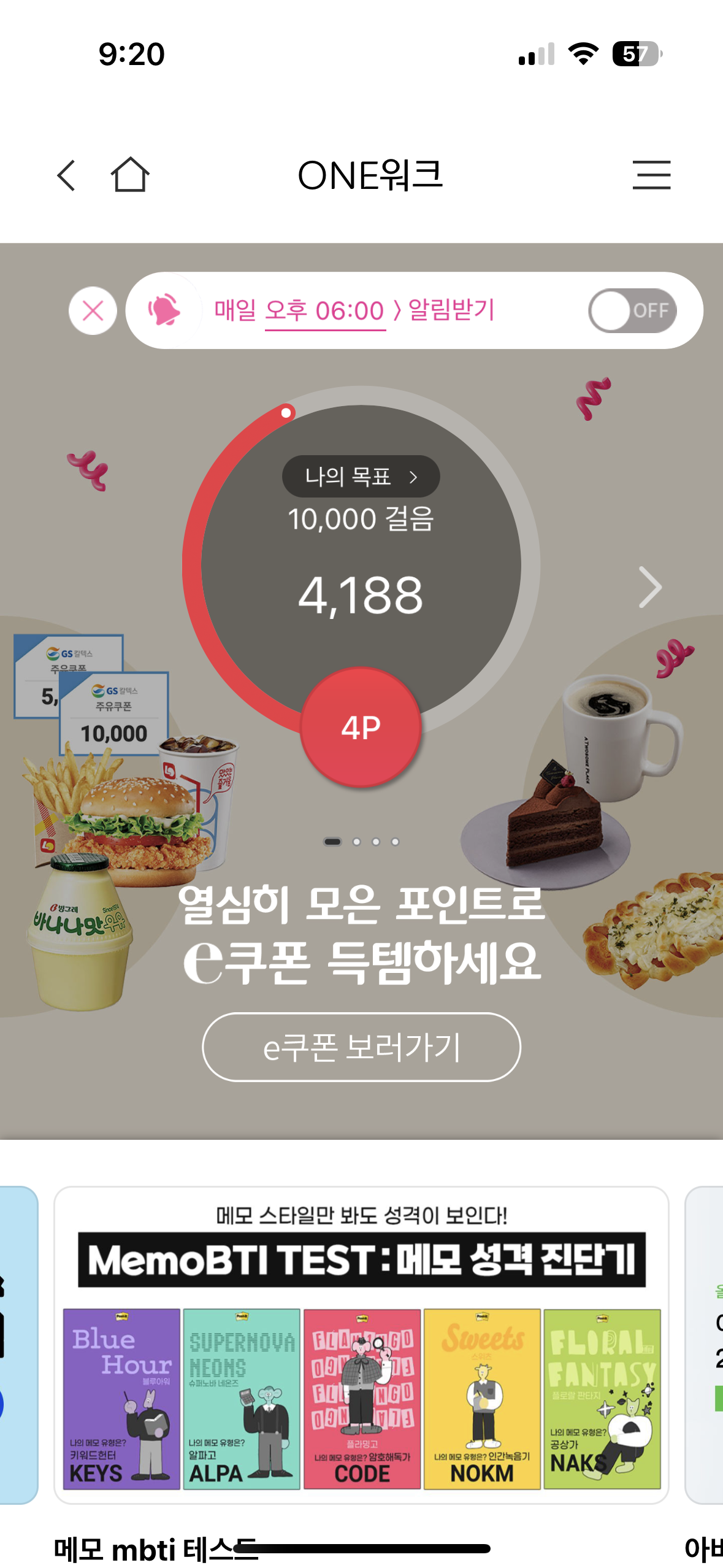The height and width of the screenshot is (1568, 723).
Task: Open 나의 목표 step goal
Action: click(361, 477)
